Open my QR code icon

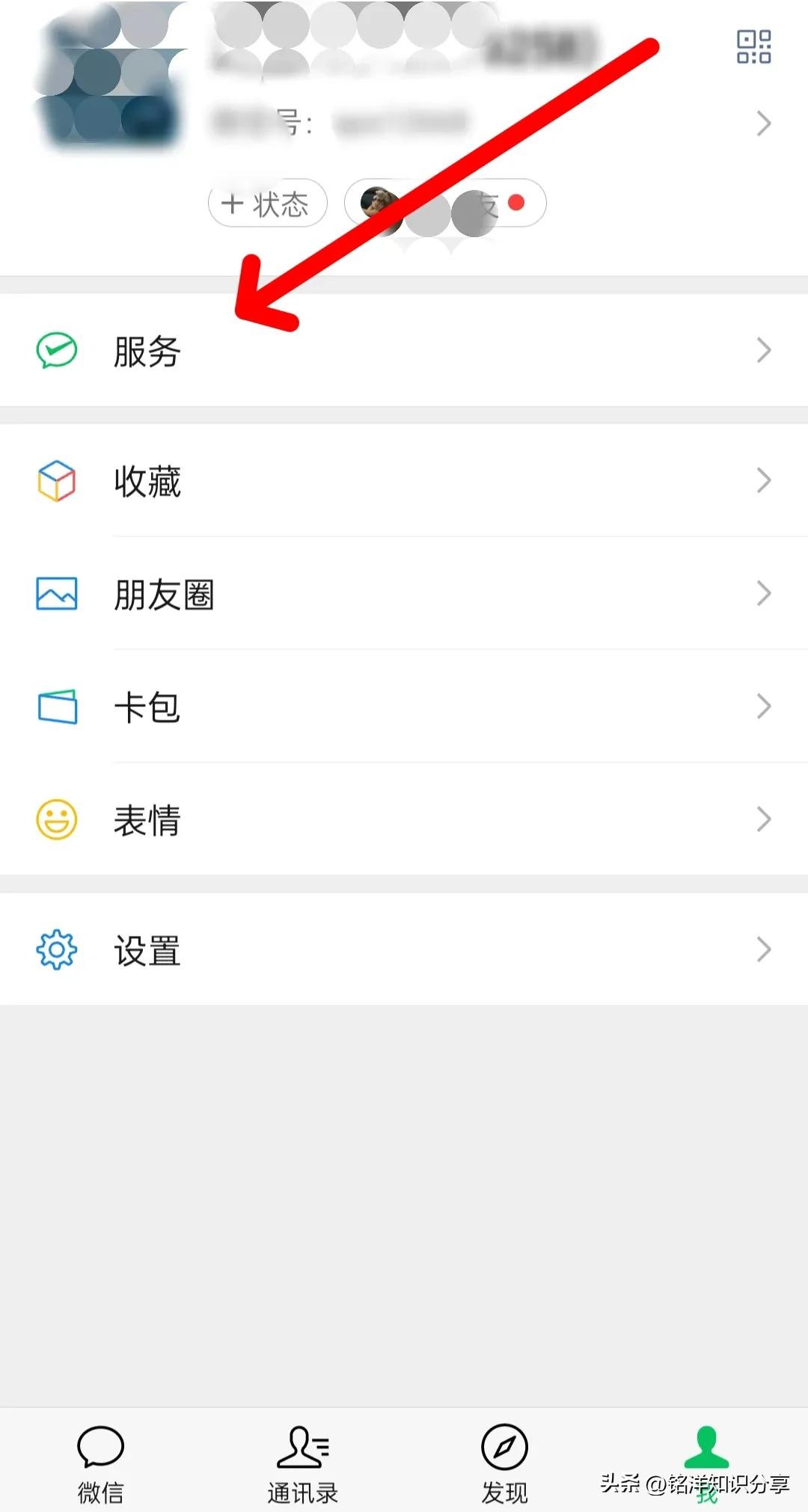(x=753, y=47)
